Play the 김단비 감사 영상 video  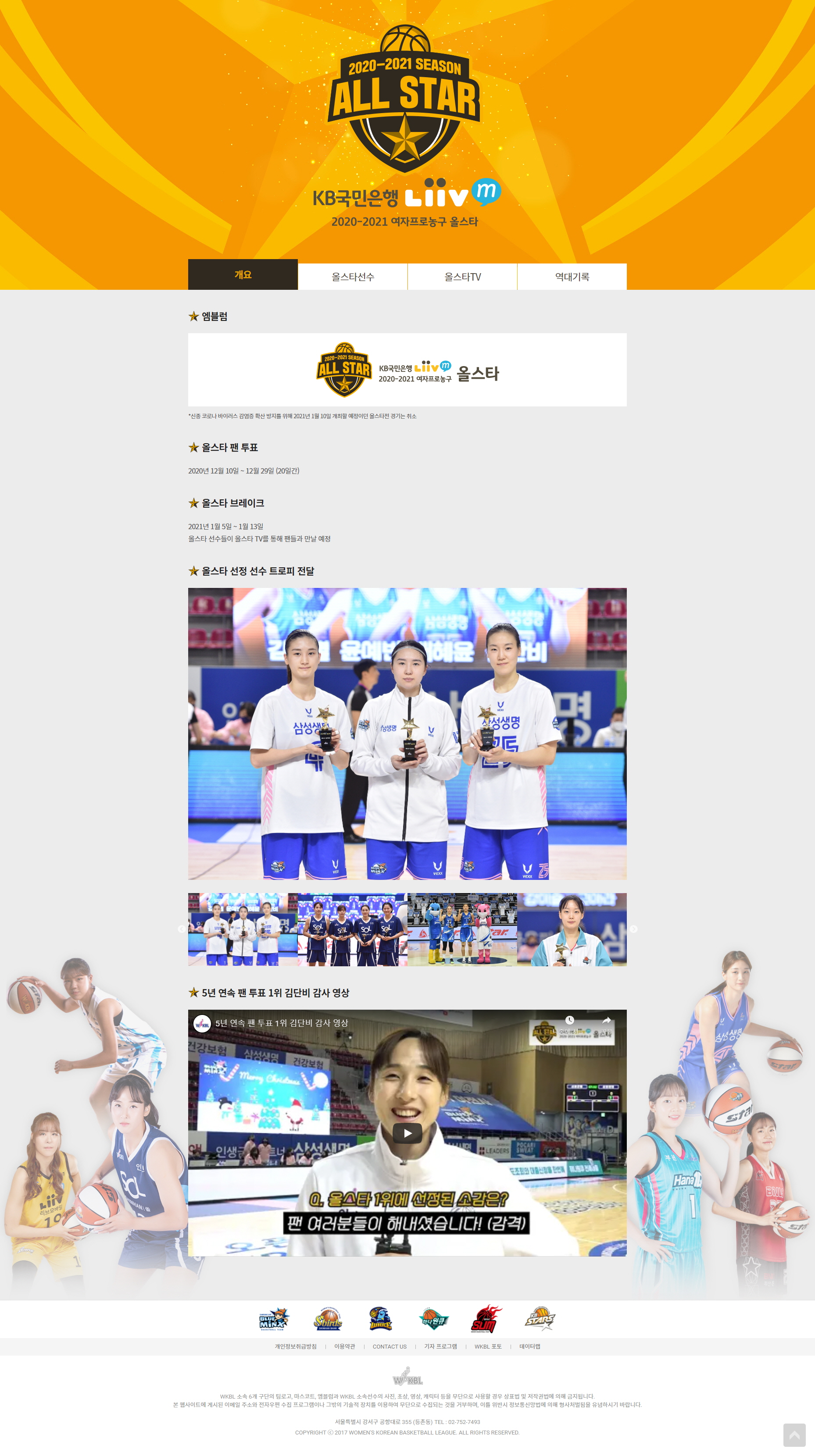[407, 1133]
